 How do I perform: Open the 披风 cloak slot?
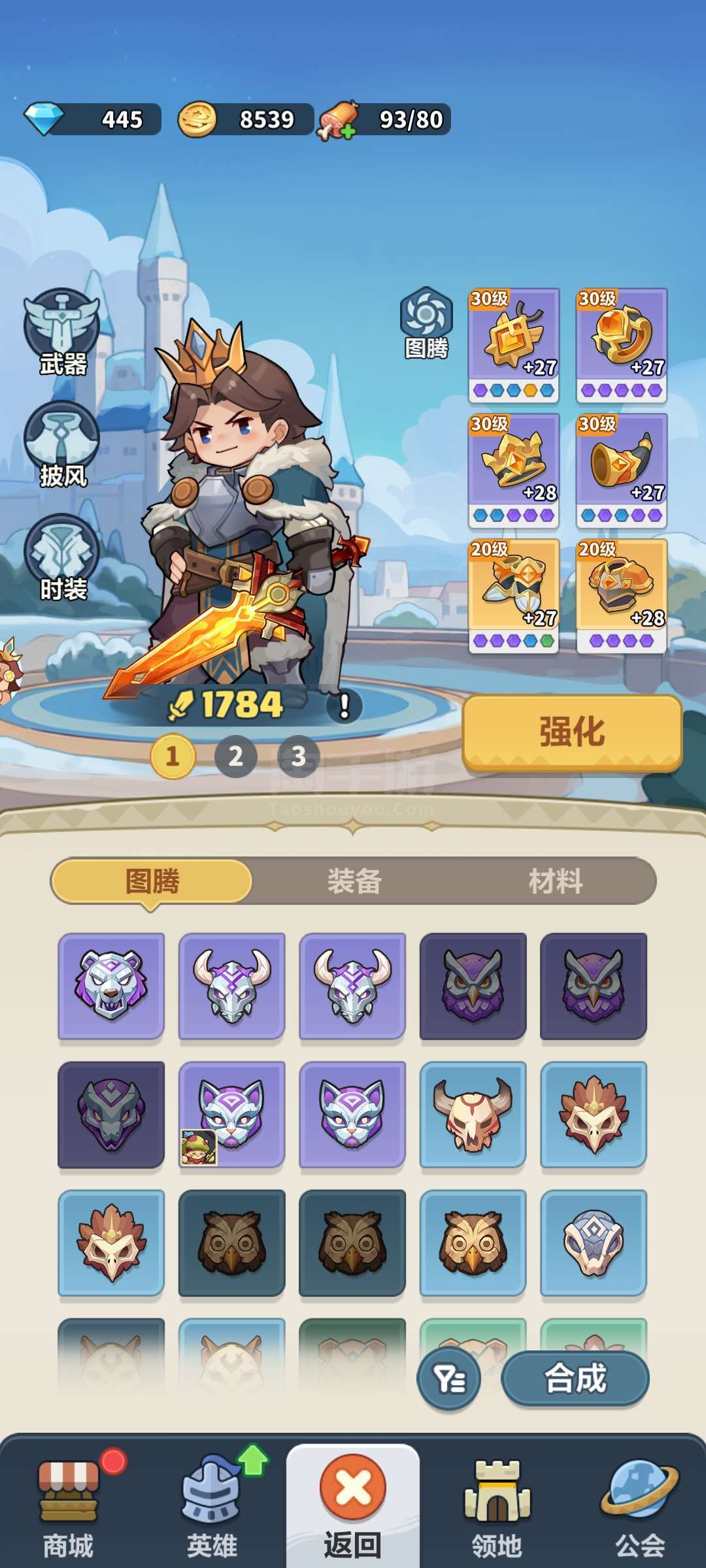[62, 444]
